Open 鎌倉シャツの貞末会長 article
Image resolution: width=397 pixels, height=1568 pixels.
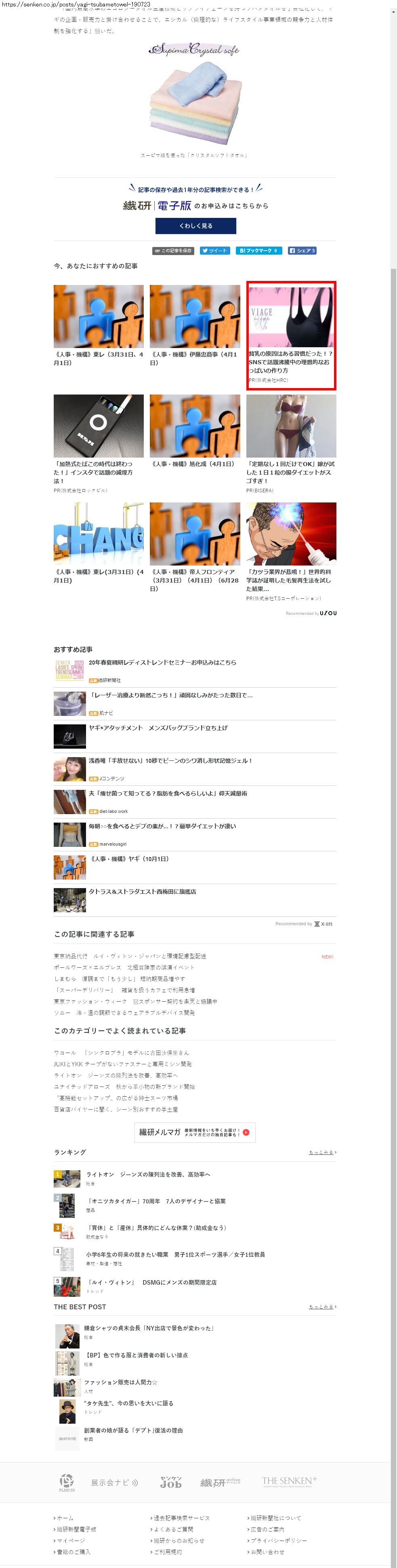[149, 1328]
